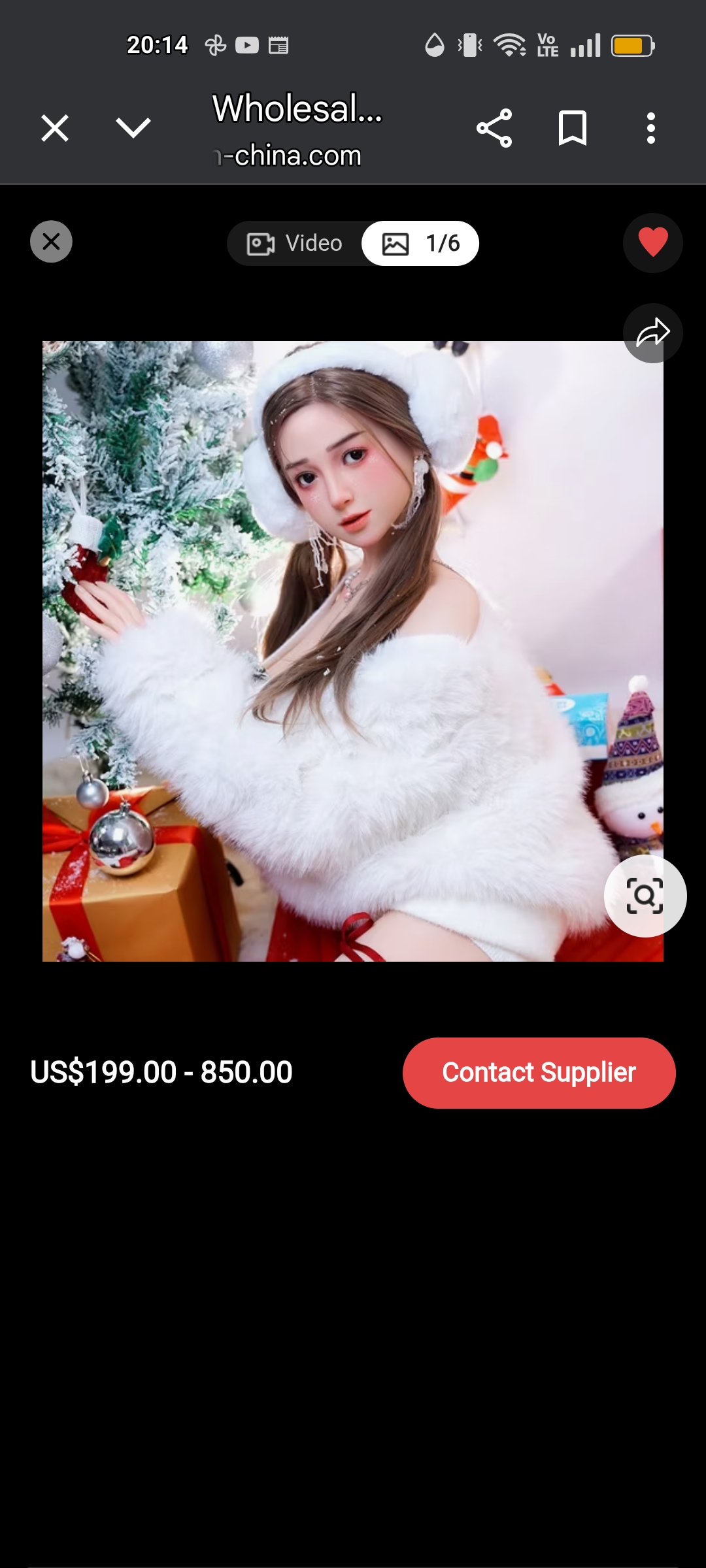The width and height of the screenshot is (706, 1568).
Task: Close the browser custom tab
Action: coord(55,128)
